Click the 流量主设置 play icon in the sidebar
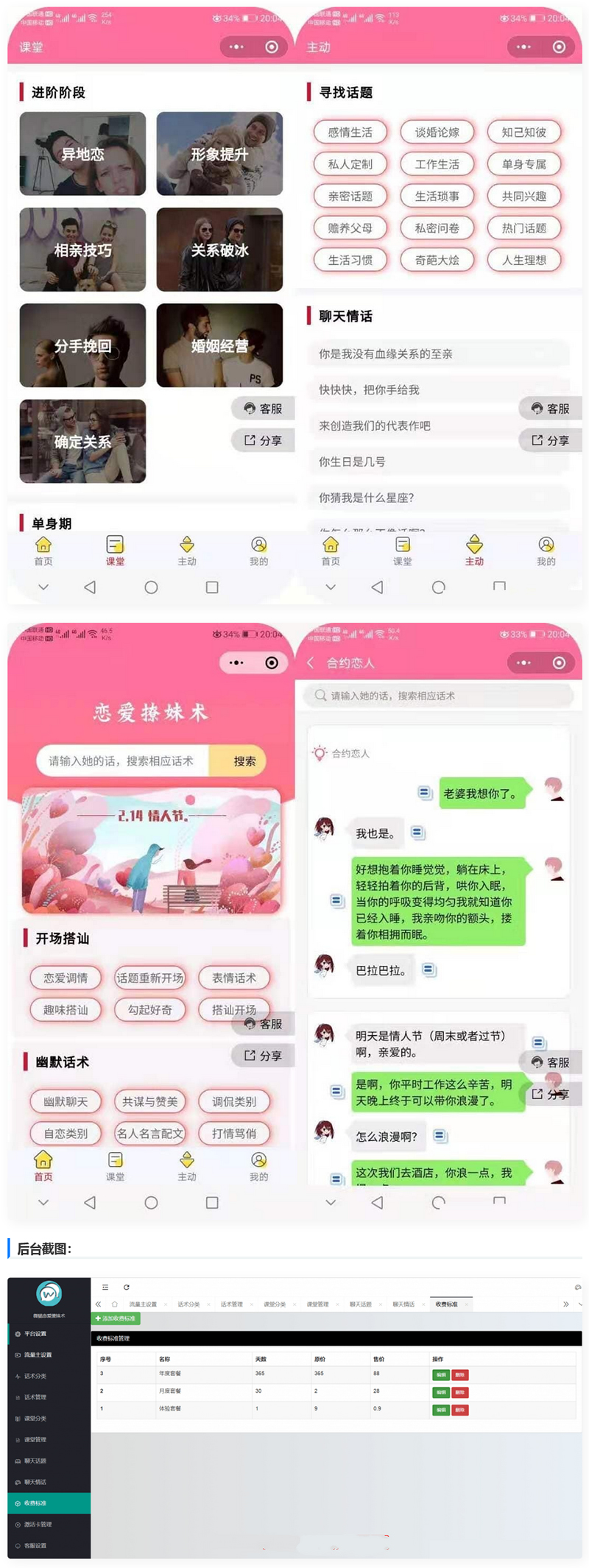589x1568 pixels. click(17, 1355)
